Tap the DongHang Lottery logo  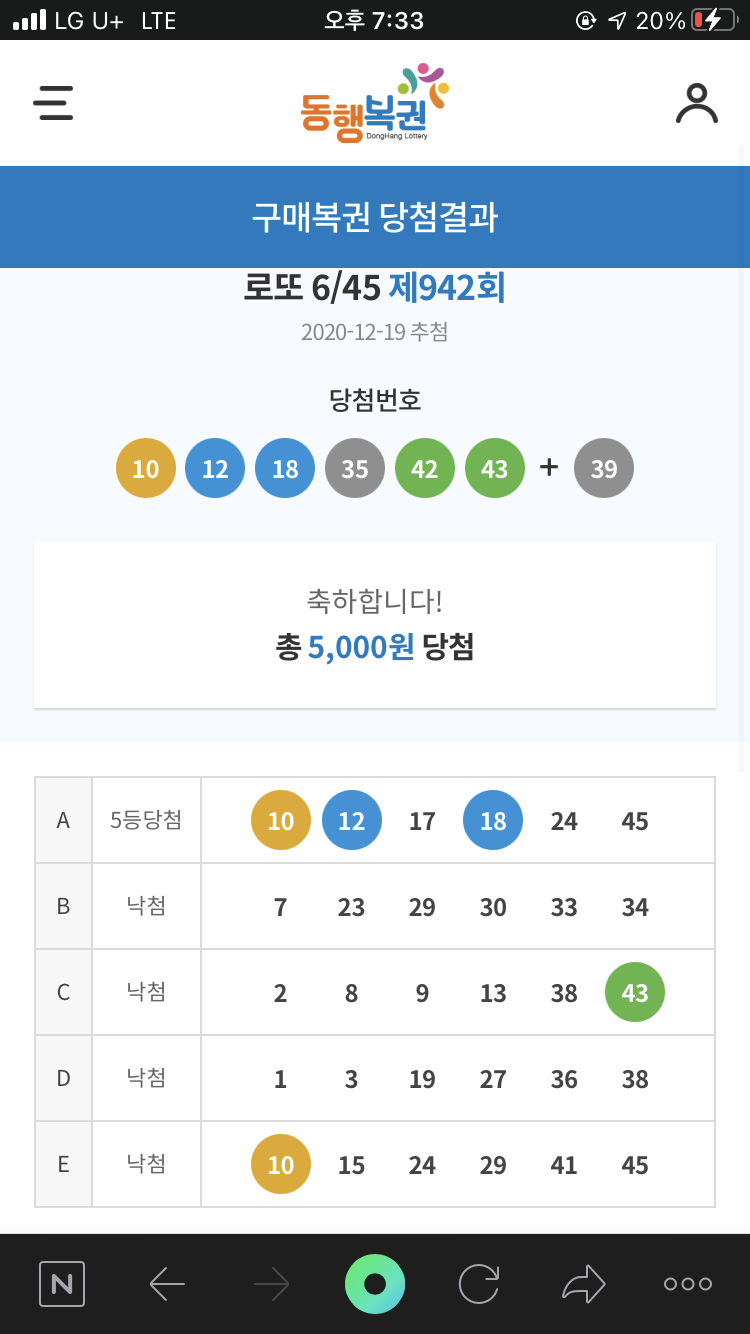pyautogui.click(x=374, y=104)
